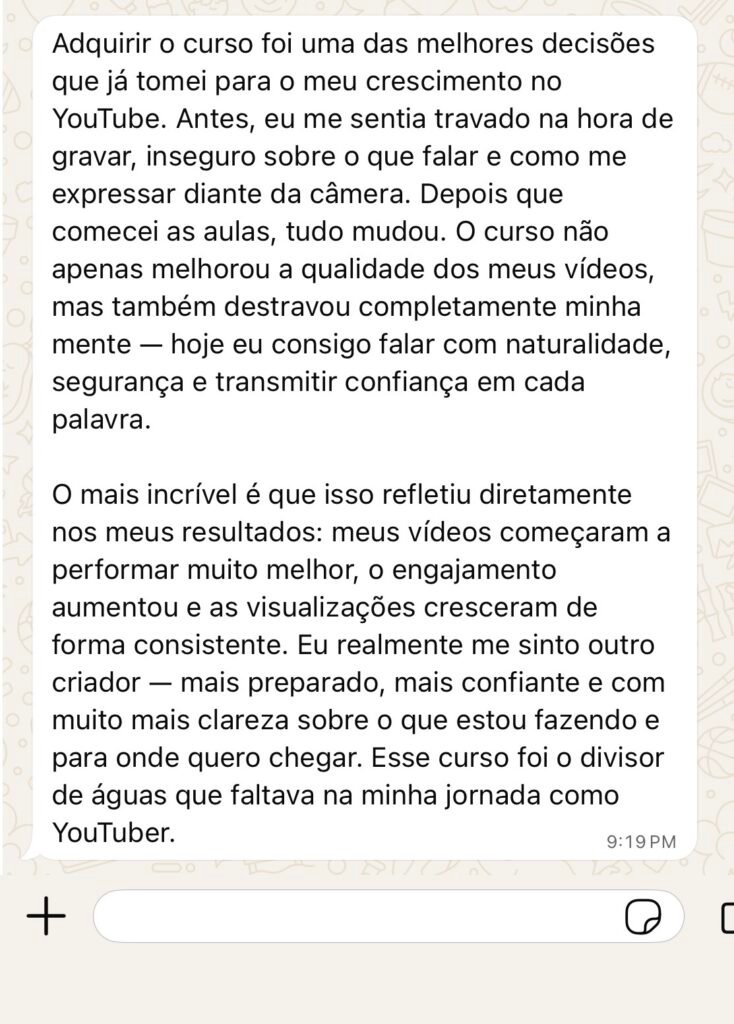This screenshot has height=1024, width=734.
Task: Open the plus attachment menu
Action: click(45, 916)
